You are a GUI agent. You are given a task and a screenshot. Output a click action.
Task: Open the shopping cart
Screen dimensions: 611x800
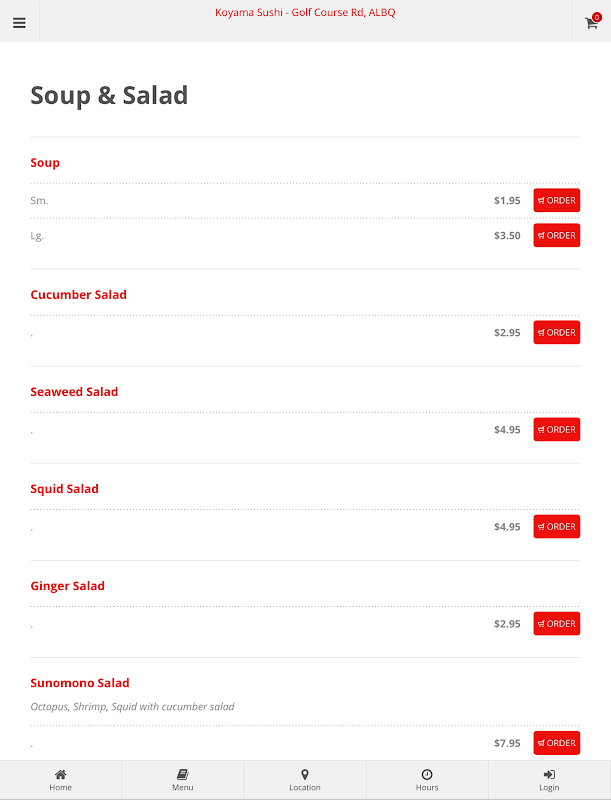[591, 22]
